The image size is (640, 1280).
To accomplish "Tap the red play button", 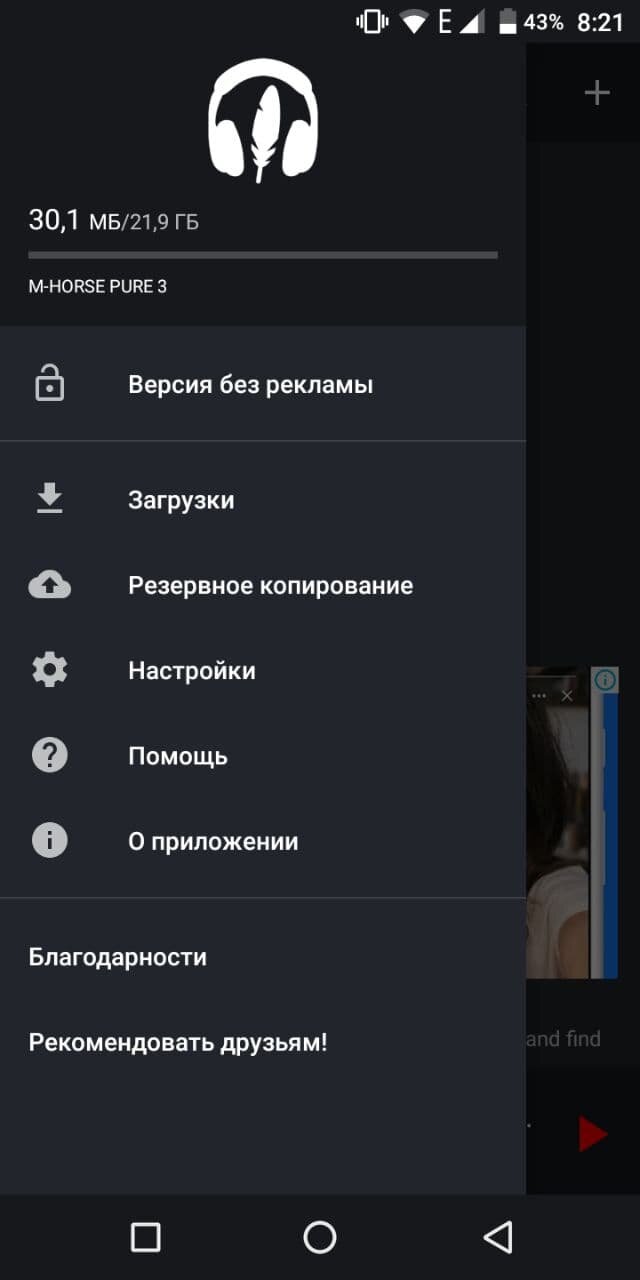I will tap(593, 1133).
